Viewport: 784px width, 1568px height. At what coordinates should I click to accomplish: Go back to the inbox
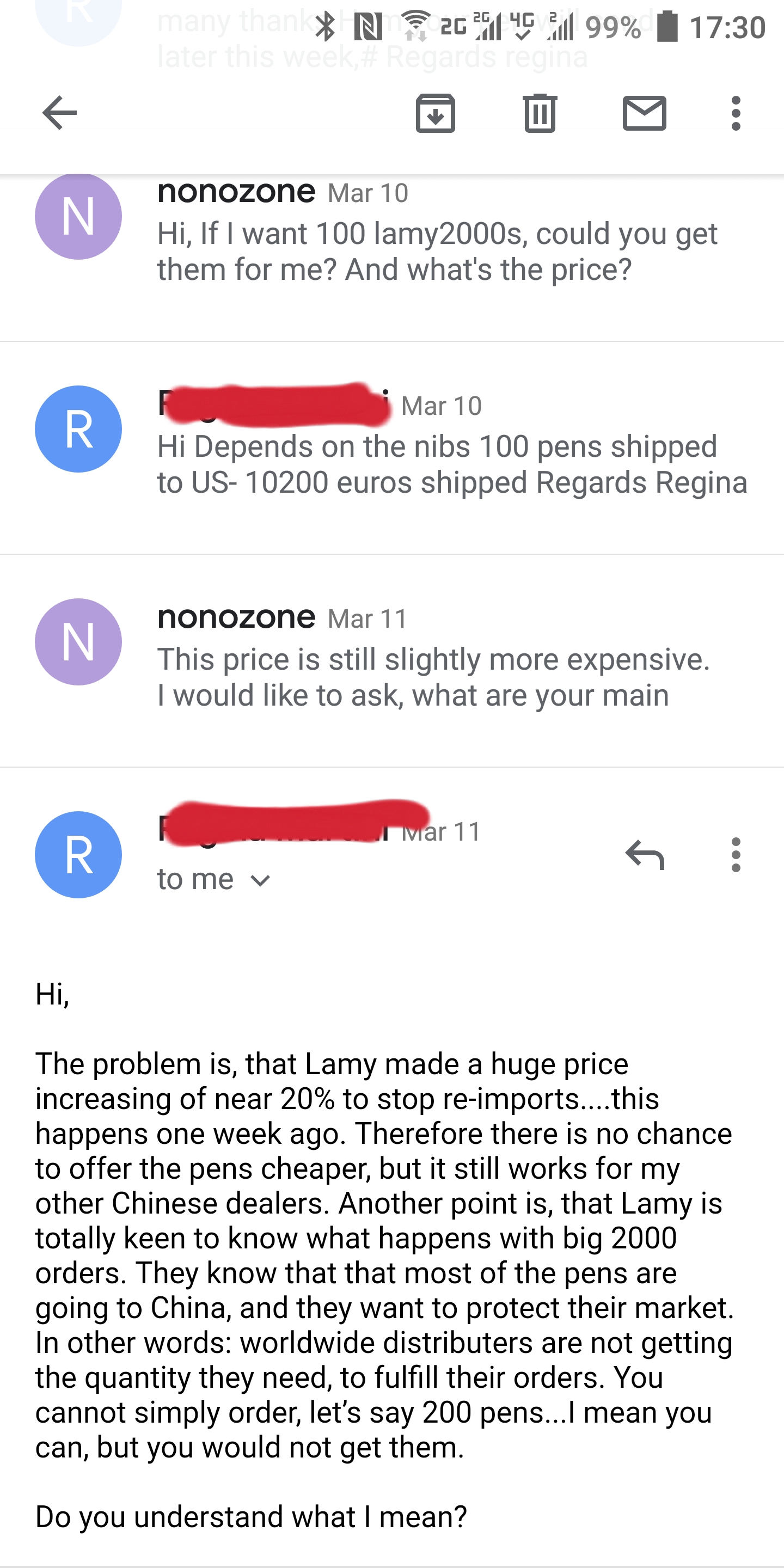pos(60,113)
